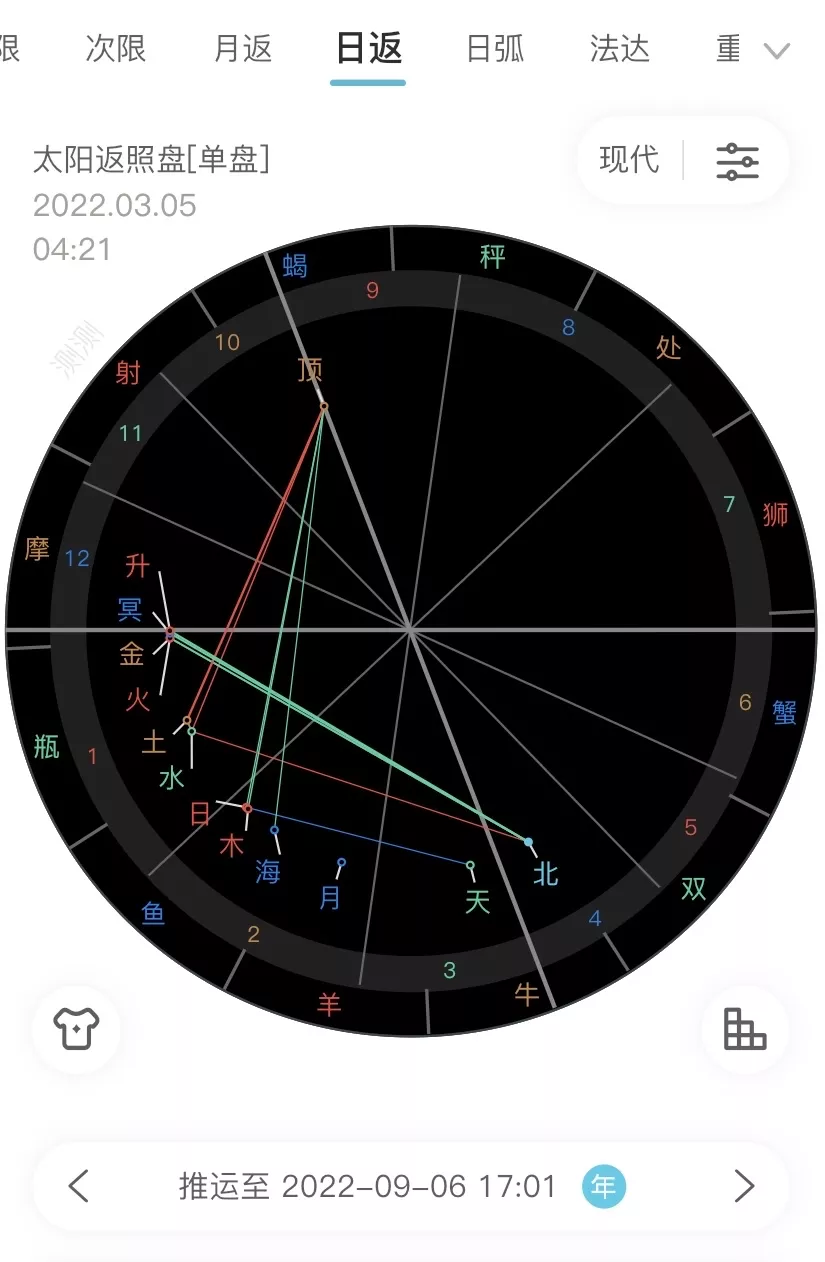Switch to the 月返 tab

point(243,48)
